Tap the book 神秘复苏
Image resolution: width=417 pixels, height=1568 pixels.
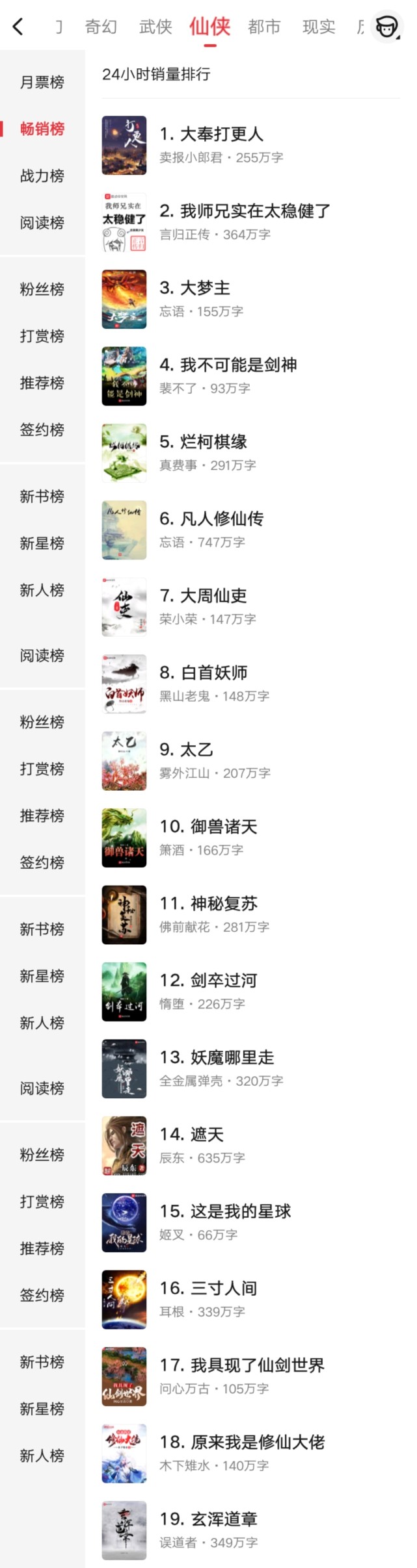coord(209,903)
